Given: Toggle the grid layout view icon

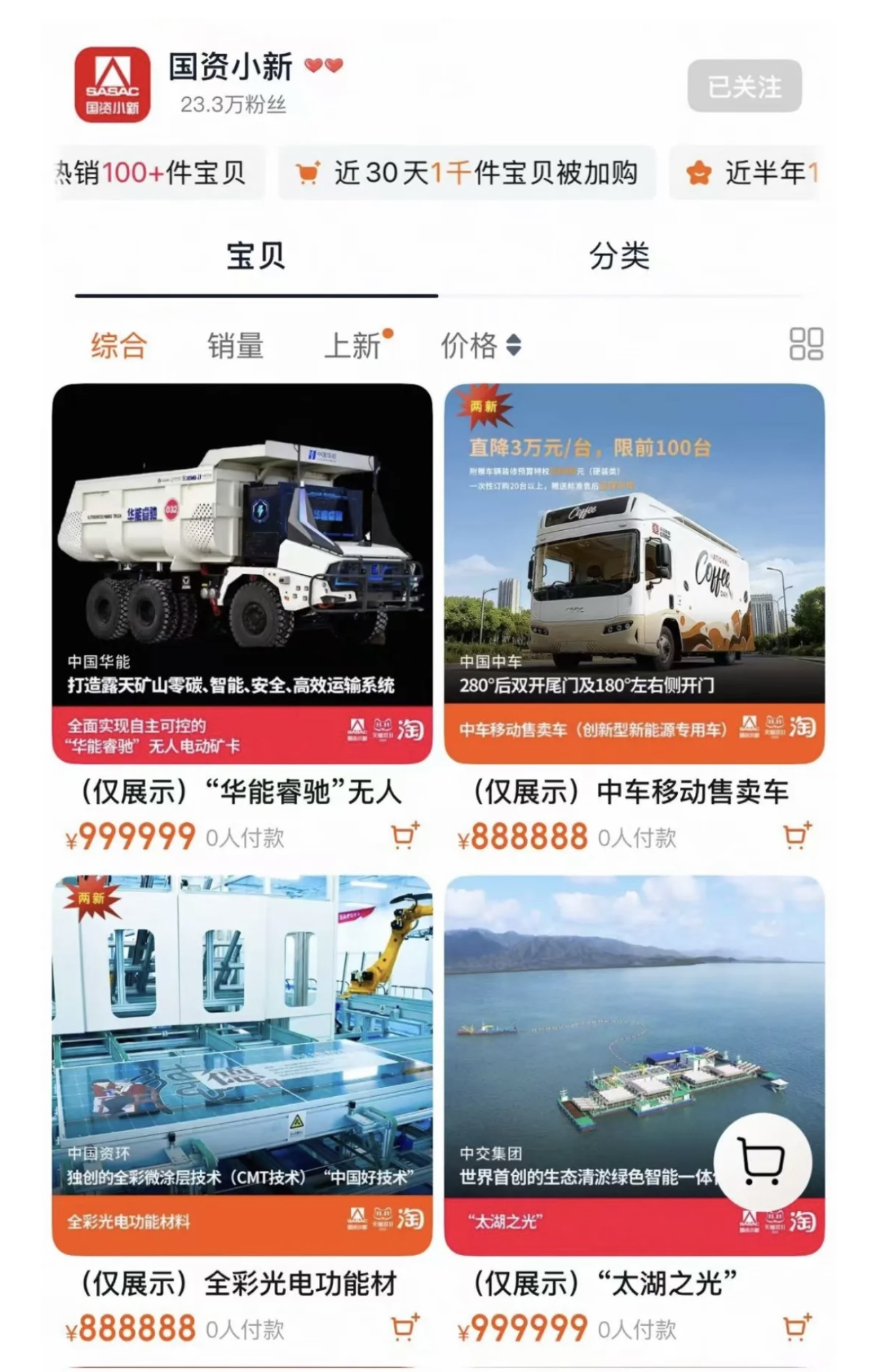Looking at the screenshot, I should [806, 344].
